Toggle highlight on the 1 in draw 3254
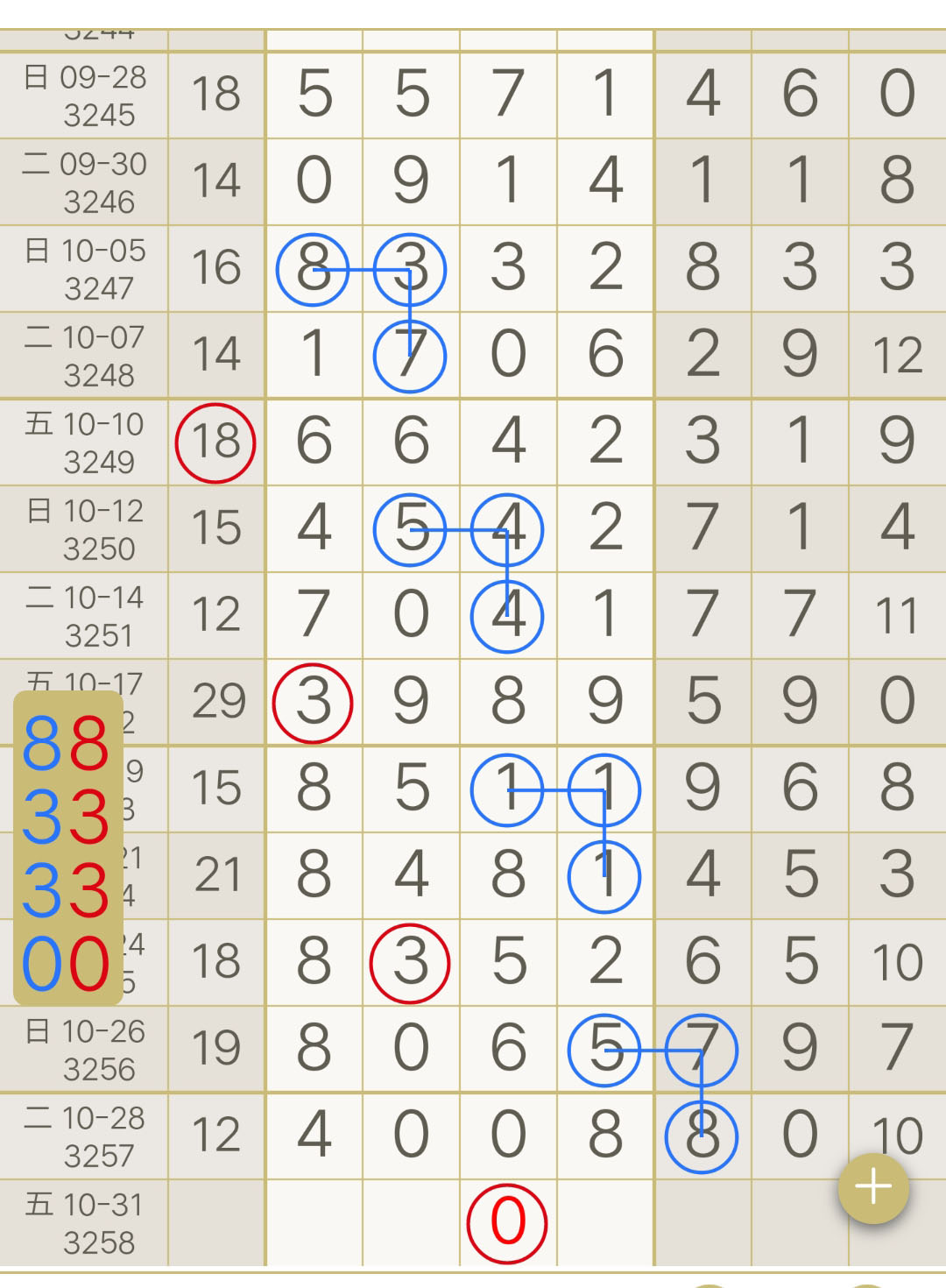The height and width of the screenshot is (1288, 946). tap(603, 876)
